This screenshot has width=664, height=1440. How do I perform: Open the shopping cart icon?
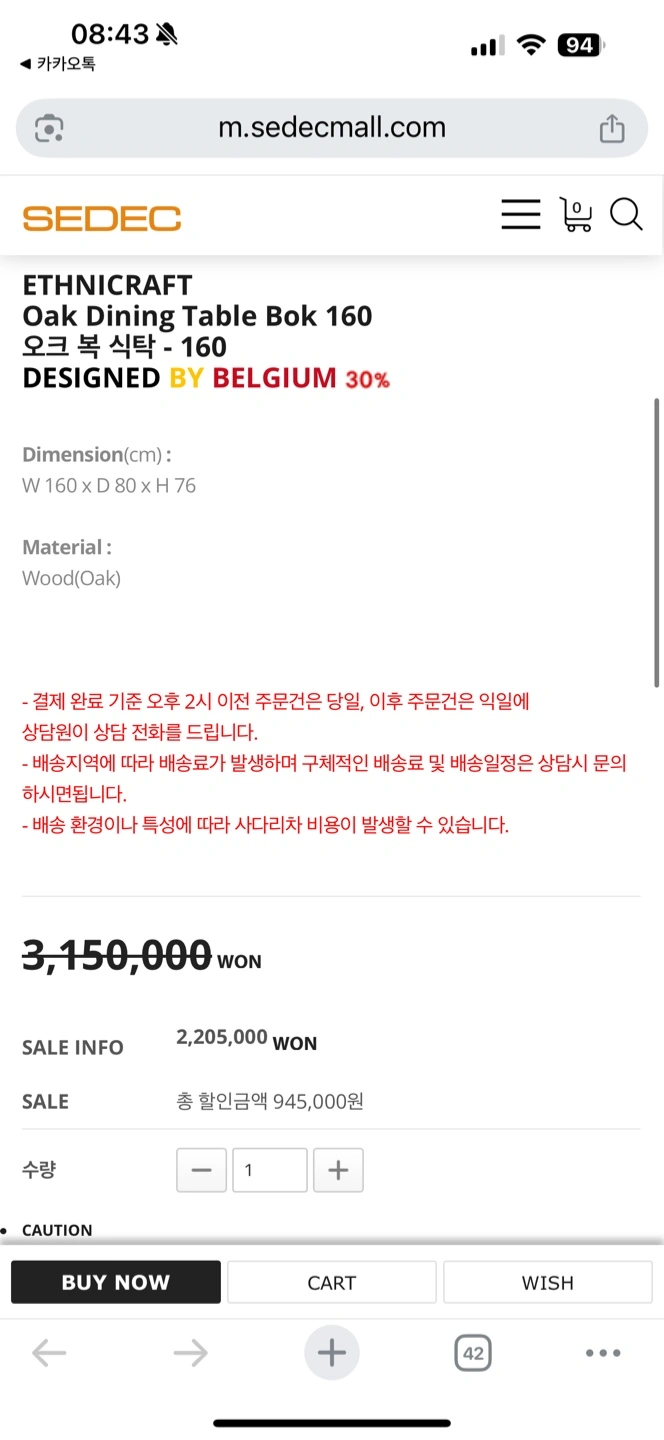[x=576, y=215]
